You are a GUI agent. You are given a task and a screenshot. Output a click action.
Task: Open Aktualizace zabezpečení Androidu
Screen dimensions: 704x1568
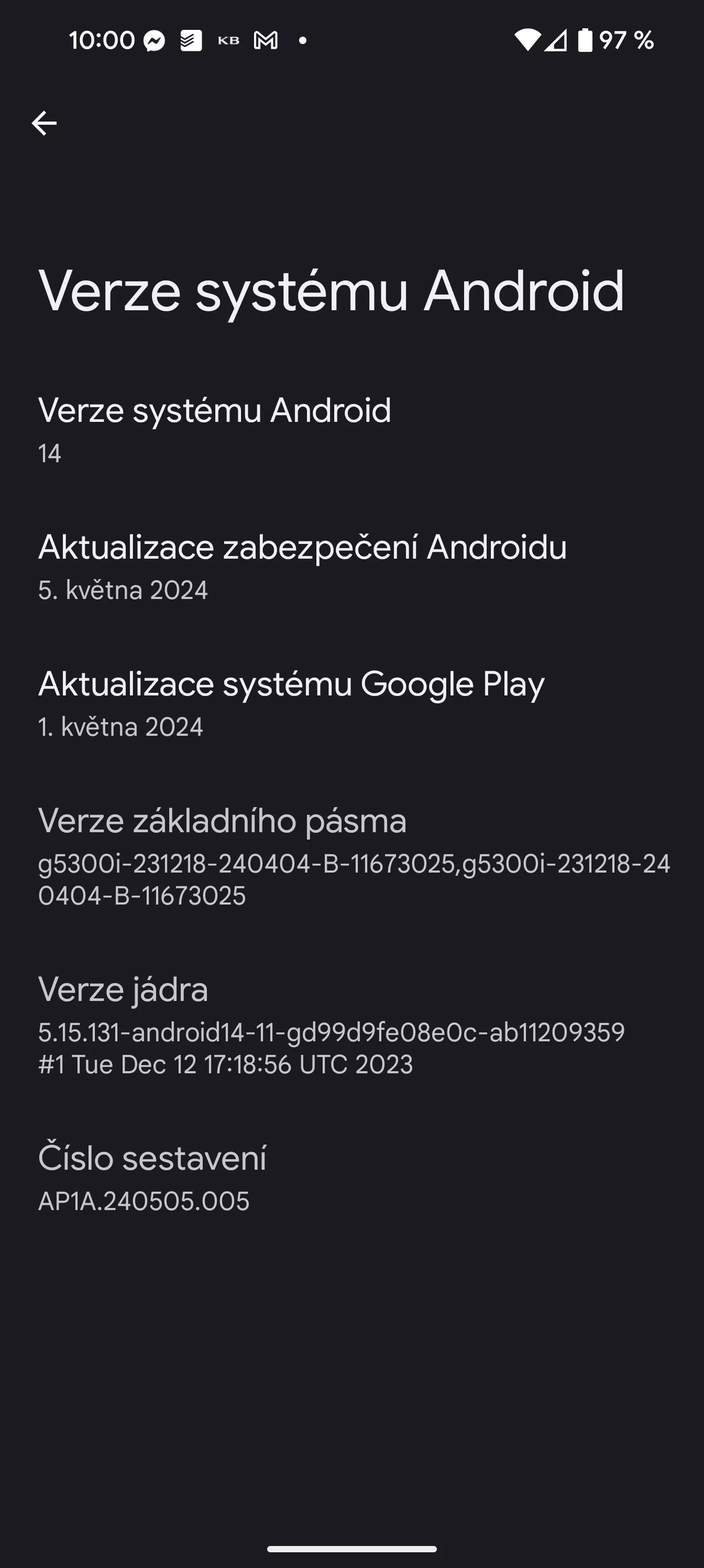[x=351, y=567]
